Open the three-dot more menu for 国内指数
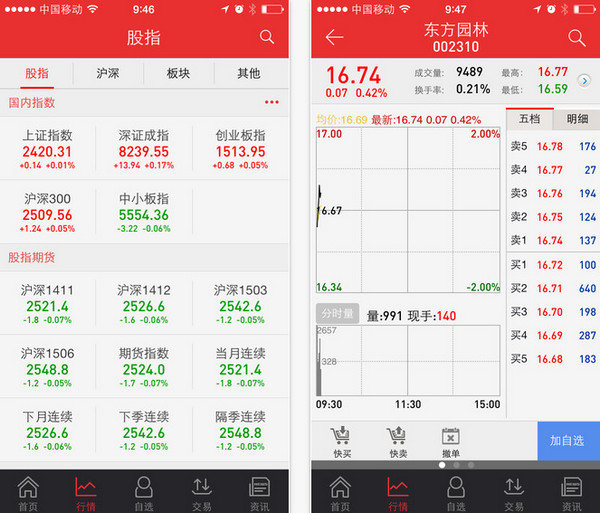 click(x=272, y=102)
